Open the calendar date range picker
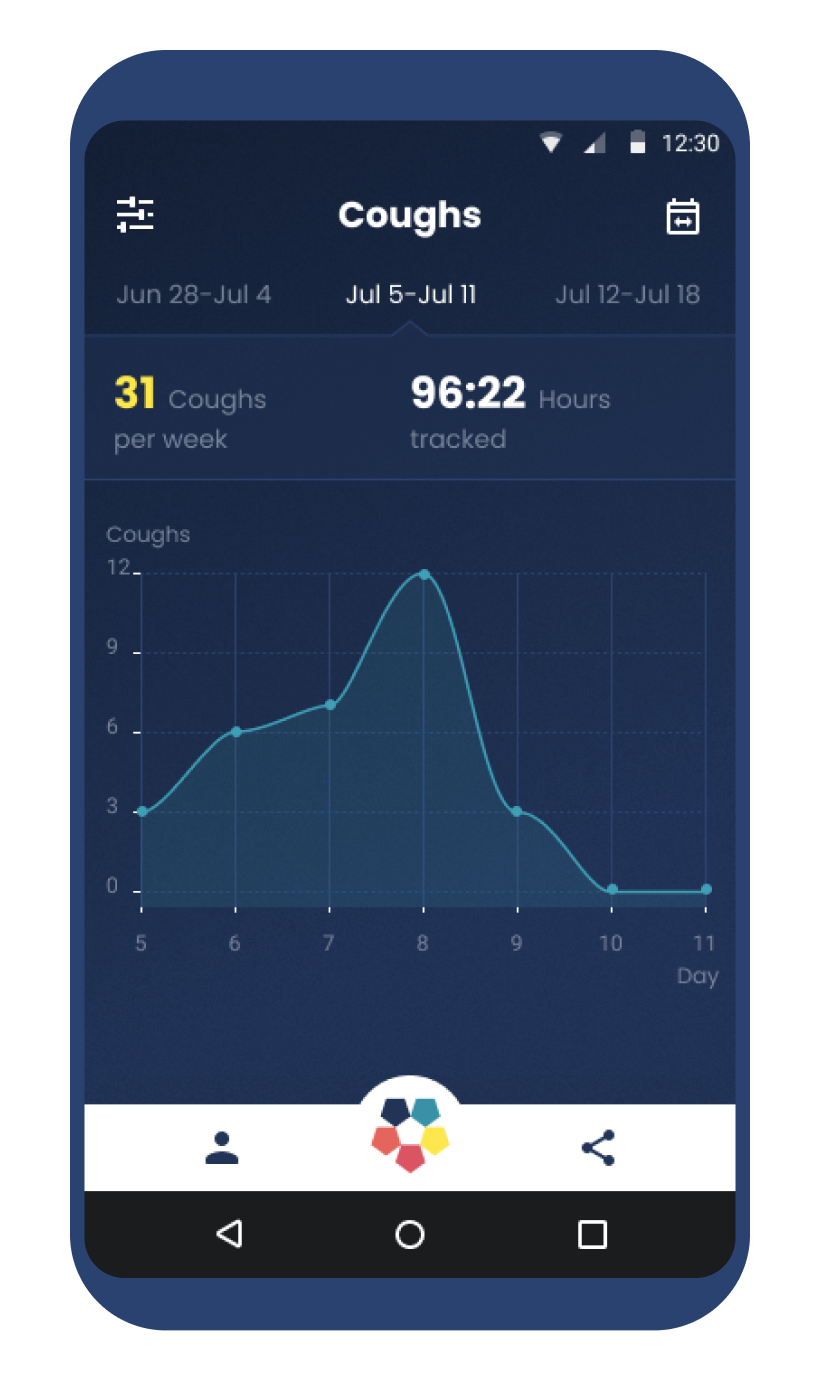822x1380 pixels. (x=683, y=216)
